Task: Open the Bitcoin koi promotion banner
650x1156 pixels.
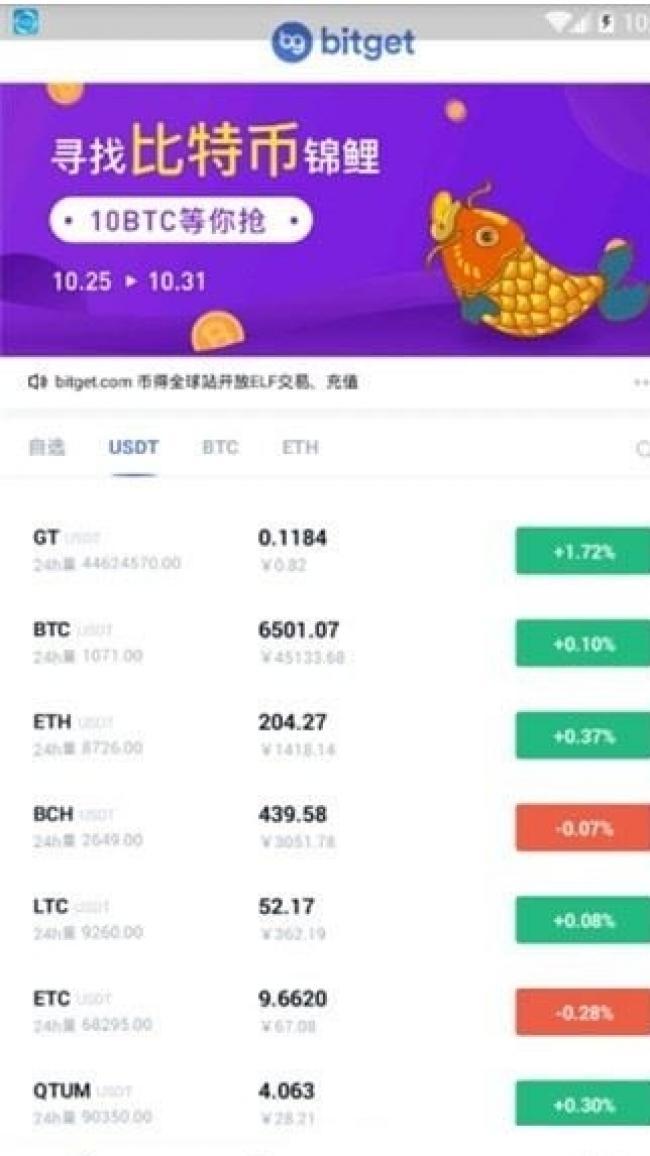Action: [324, 220]
